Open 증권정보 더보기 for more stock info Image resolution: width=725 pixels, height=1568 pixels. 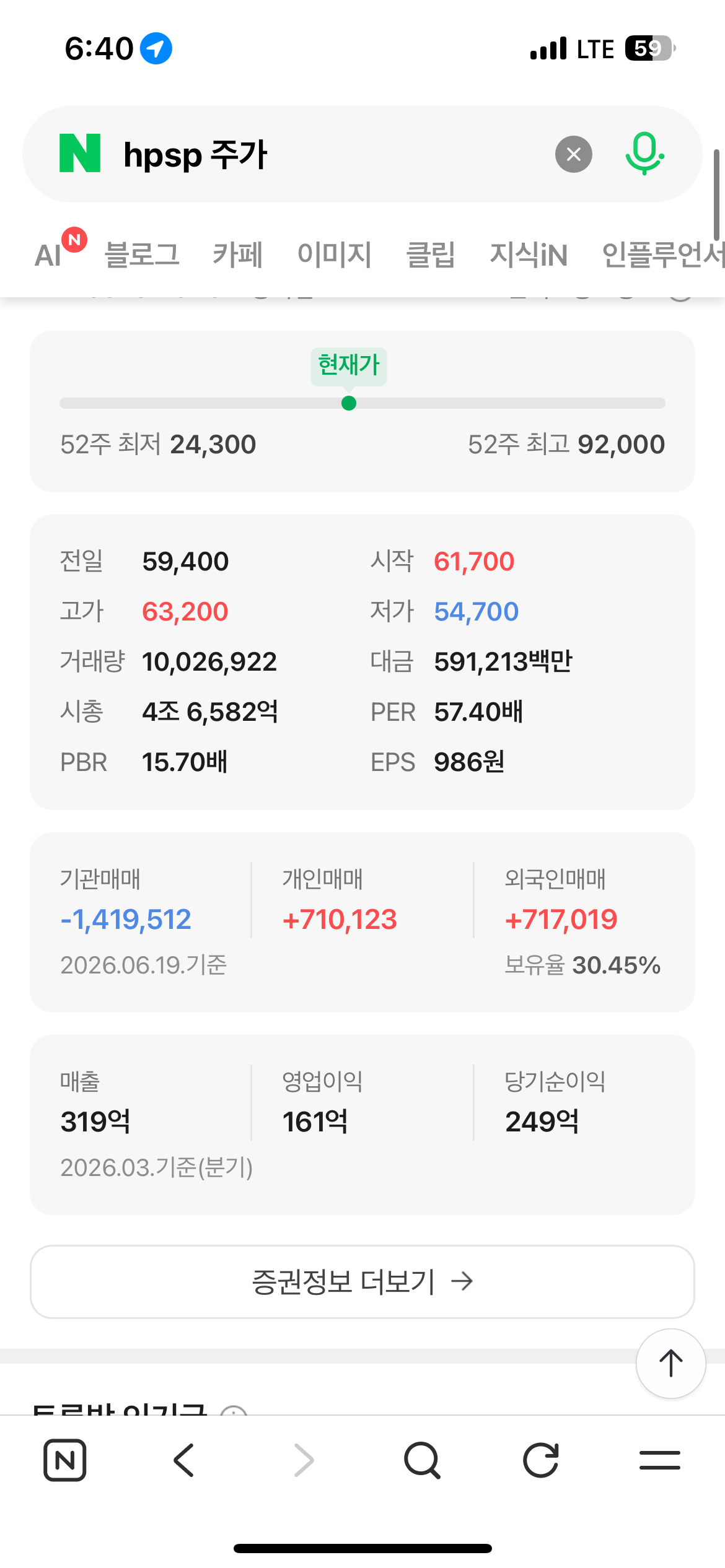pyautogui.click(x=362, y=1281)
